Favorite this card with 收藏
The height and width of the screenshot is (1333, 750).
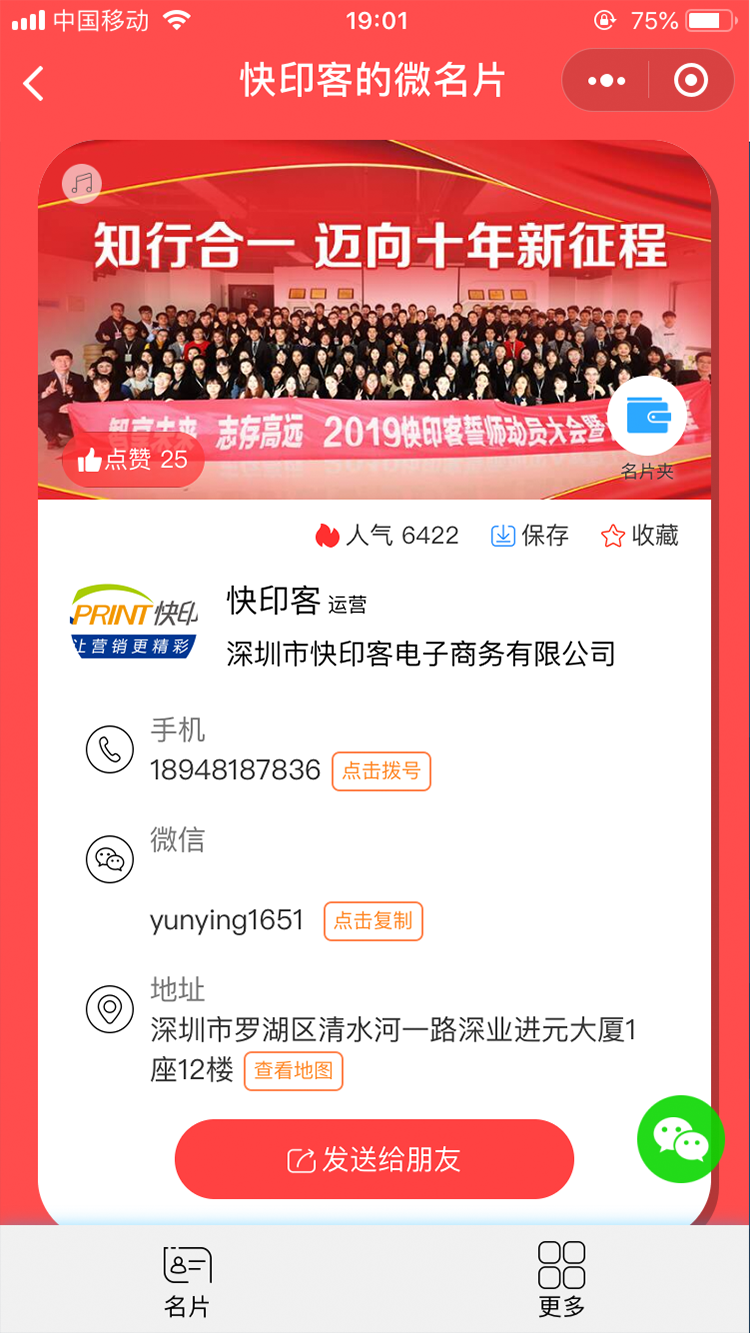[640, 536]
